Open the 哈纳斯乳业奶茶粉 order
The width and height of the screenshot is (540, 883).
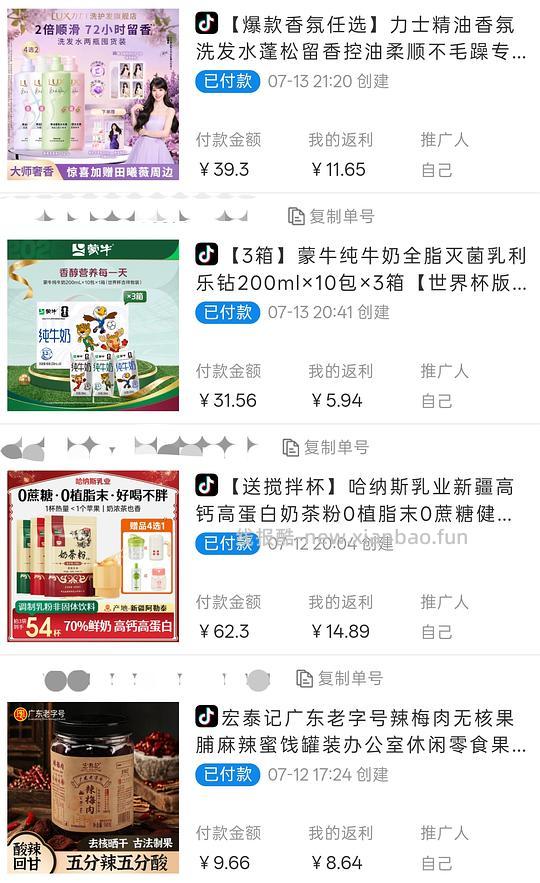[354, 500]
